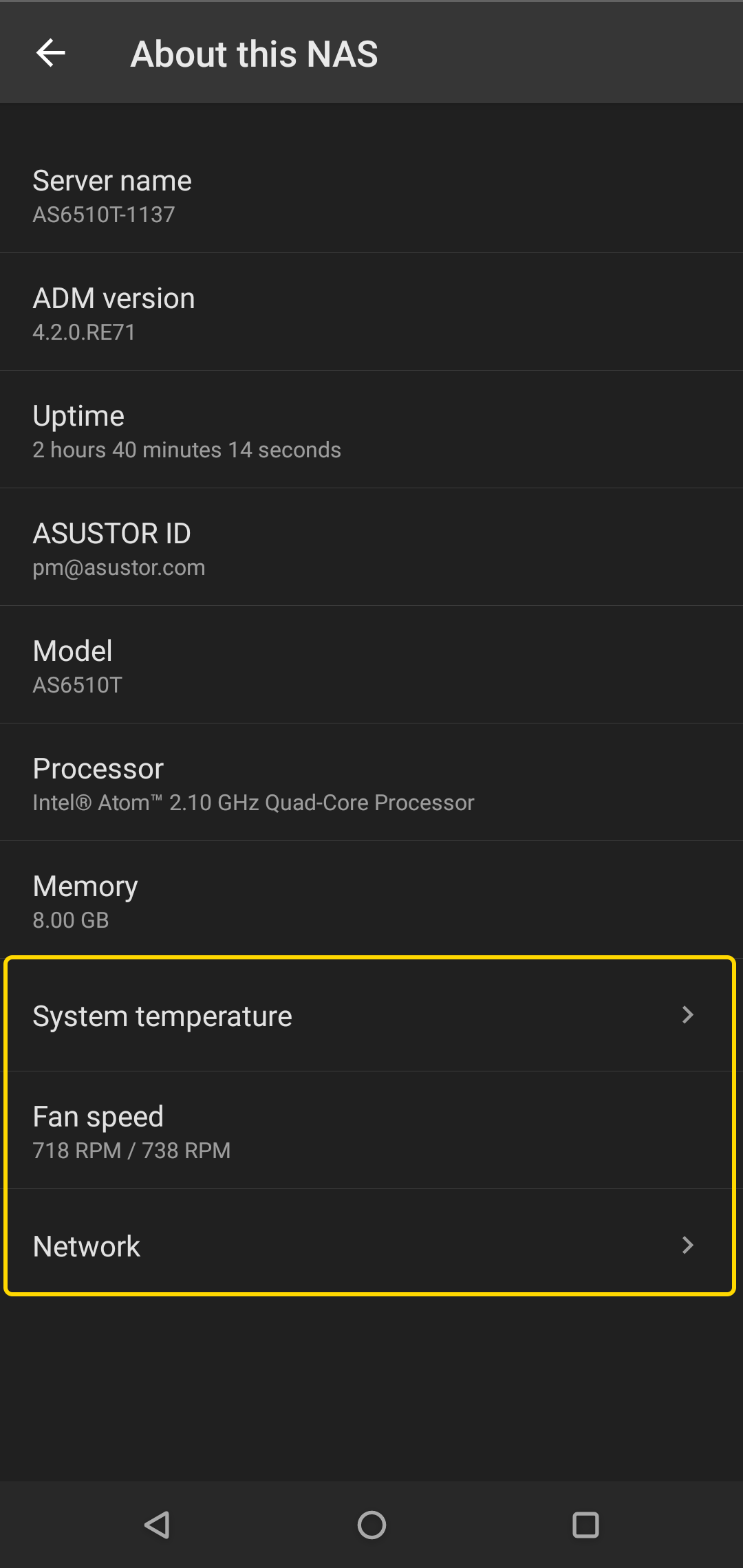743x1568 pixels.
Task: Tap the system home button
Action: coord(371,1525)
